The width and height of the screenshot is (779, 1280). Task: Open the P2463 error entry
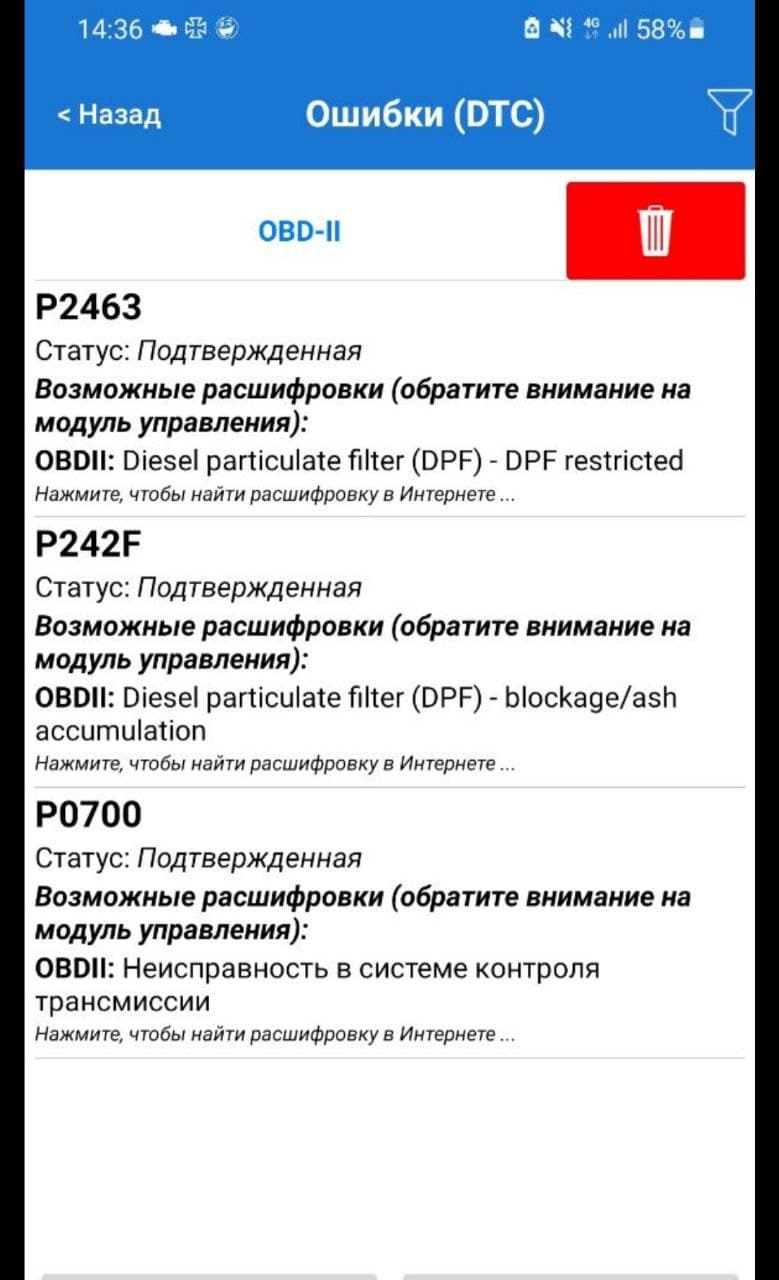click(389, 400)
